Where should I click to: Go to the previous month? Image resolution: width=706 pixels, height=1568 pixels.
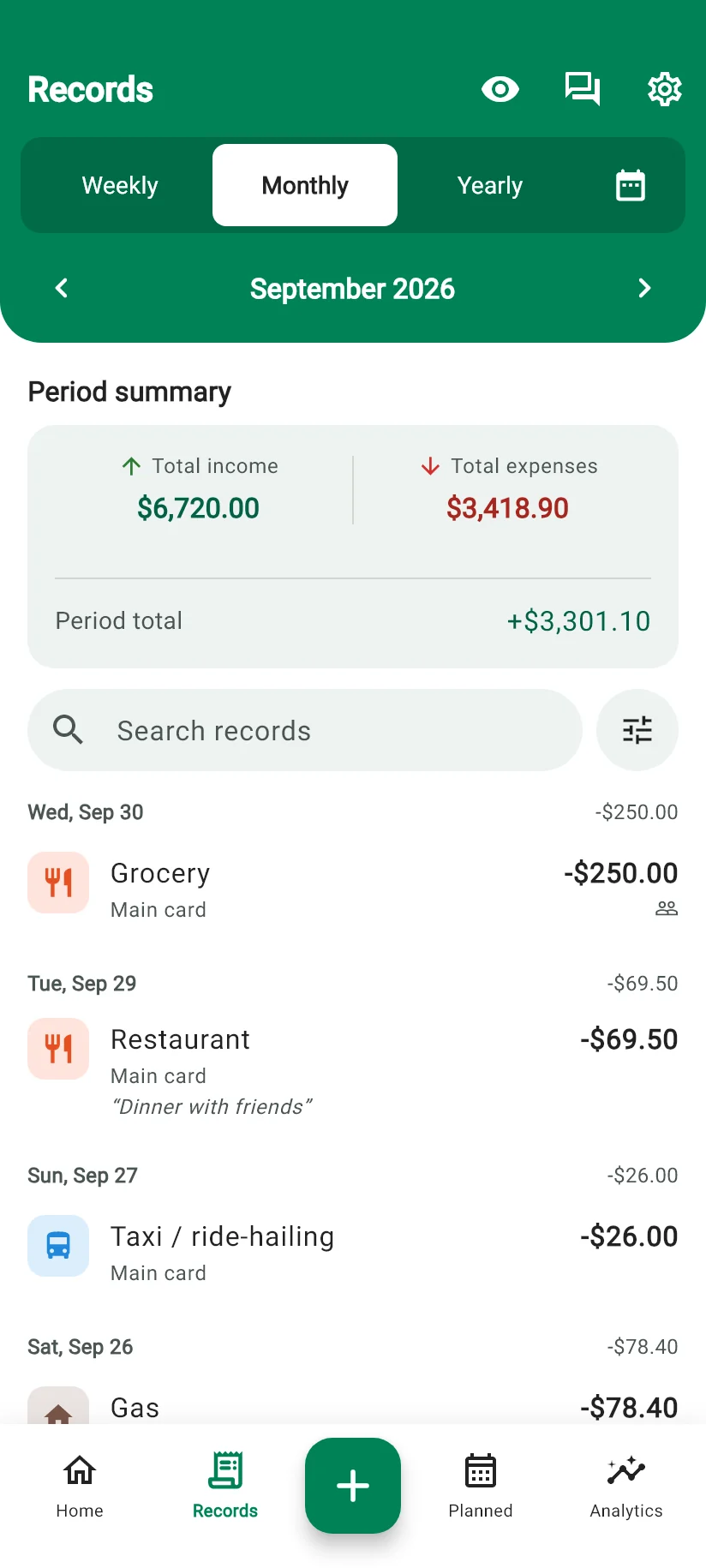[62, 288]
